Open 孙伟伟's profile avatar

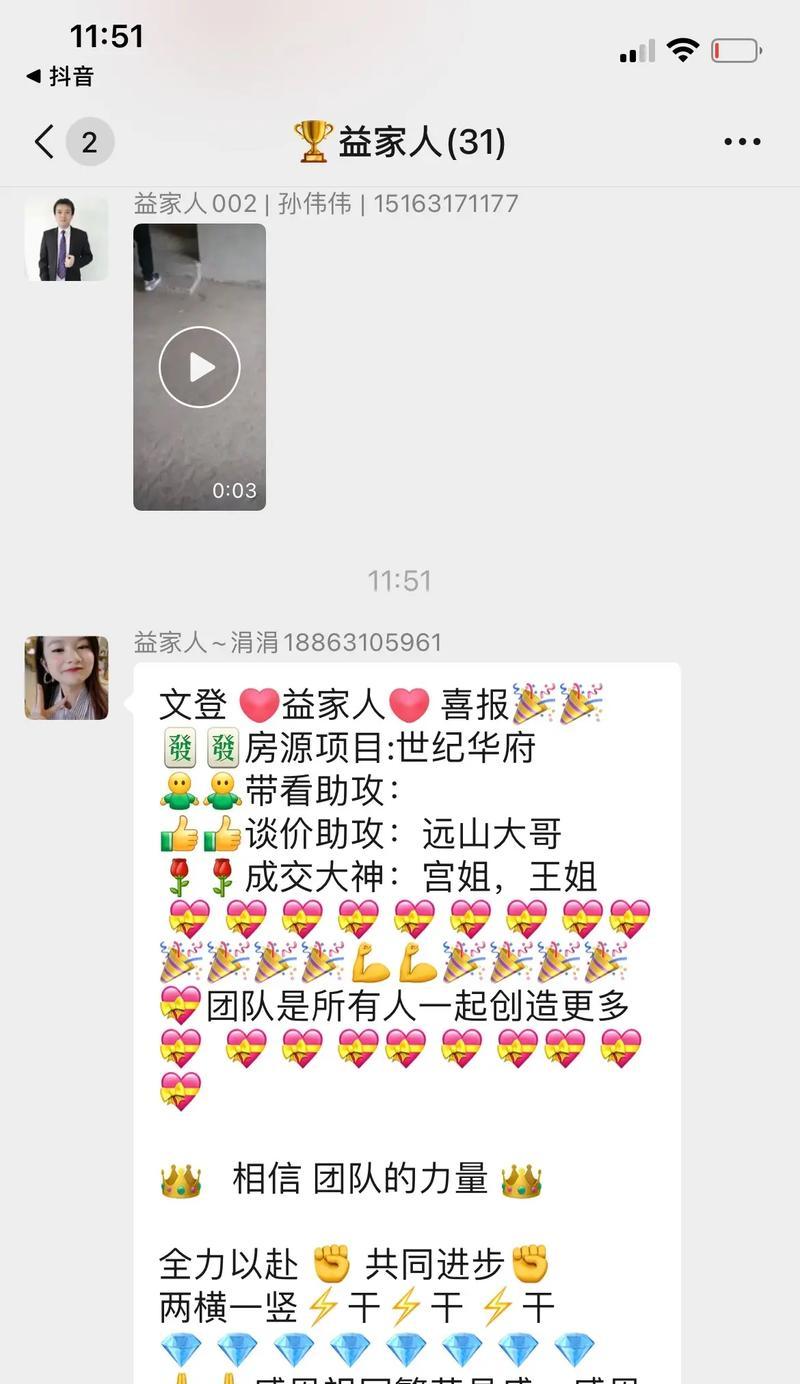[x=66, y=239]
